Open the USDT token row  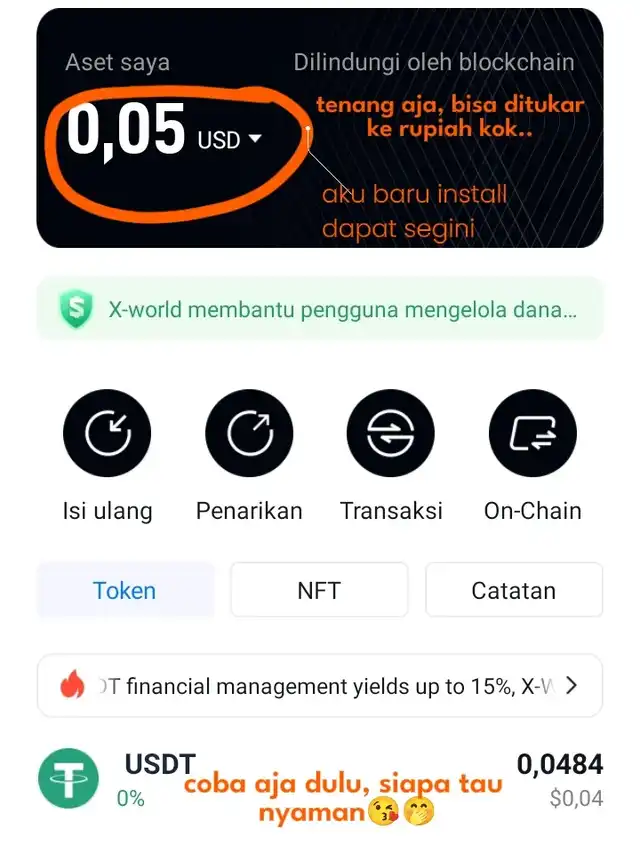pos(320,778)
